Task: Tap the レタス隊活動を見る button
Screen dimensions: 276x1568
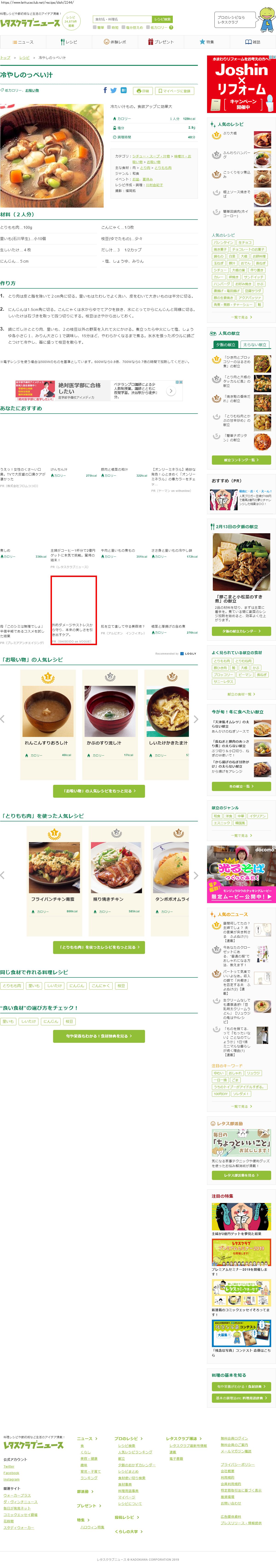Action: tap(241, 1175)
